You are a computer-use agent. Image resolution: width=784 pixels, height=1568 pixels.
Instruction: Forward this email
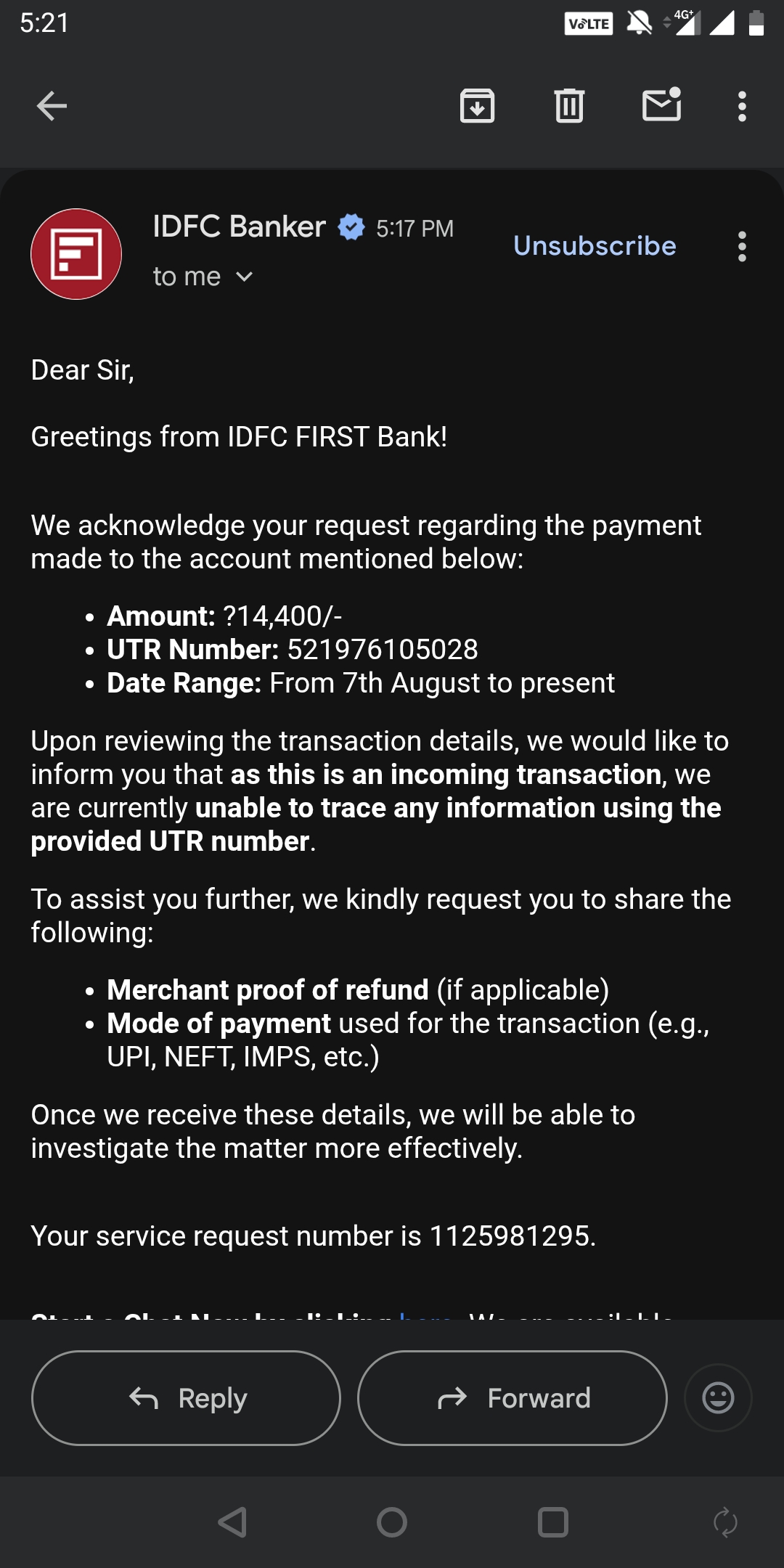pos(512,1397)
